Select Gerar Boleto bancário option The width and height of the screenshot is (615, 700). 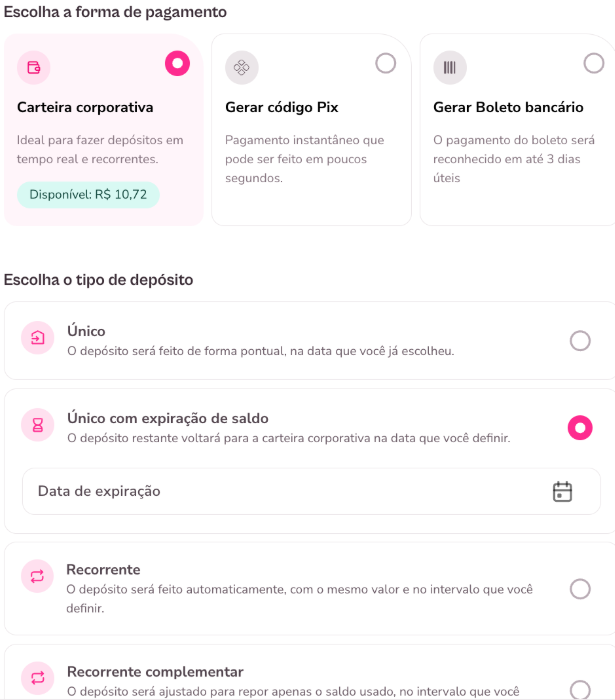click(x=593, y=64)
